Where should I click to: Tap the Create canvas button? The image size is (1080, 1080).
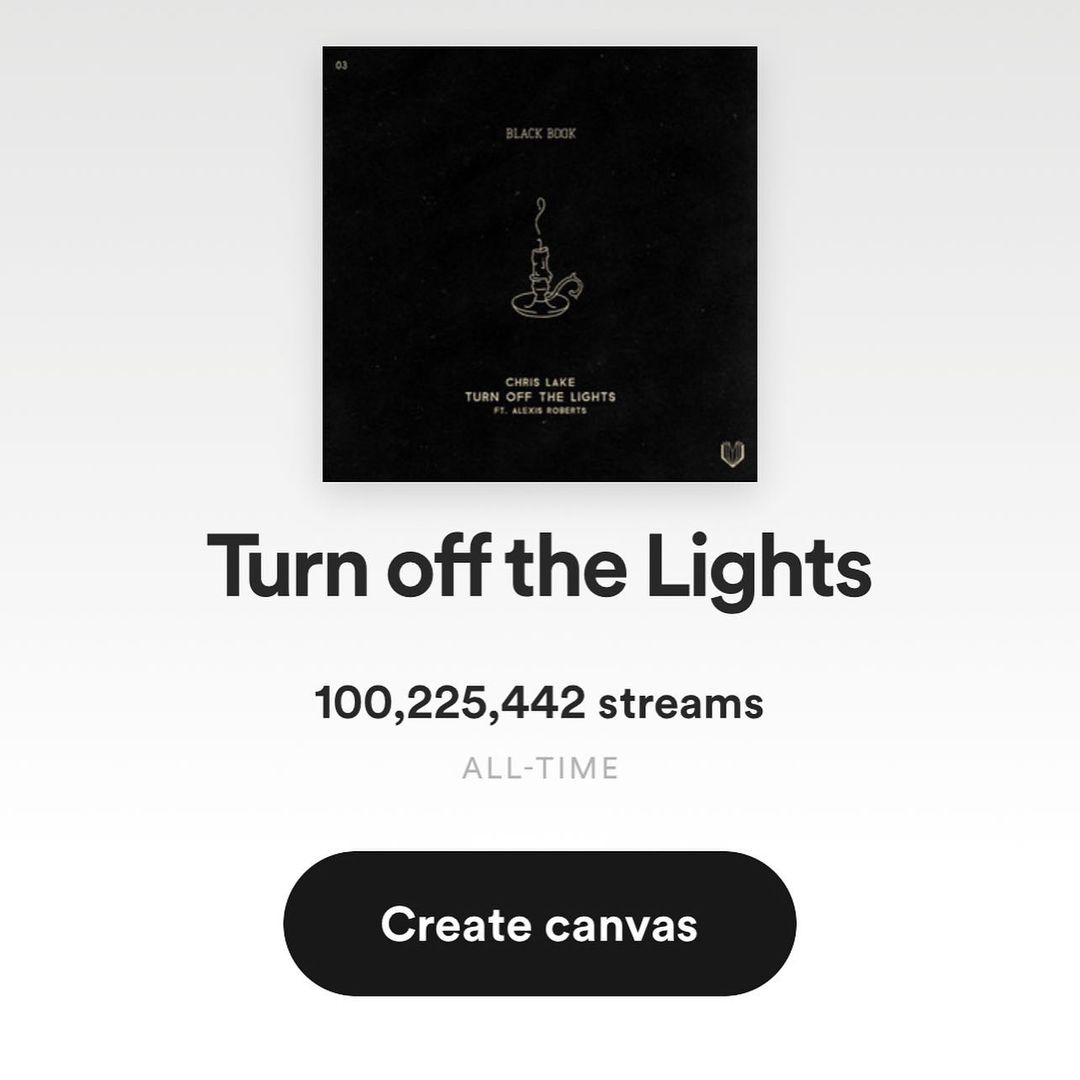pyautogui.click(x=539, y=923)
